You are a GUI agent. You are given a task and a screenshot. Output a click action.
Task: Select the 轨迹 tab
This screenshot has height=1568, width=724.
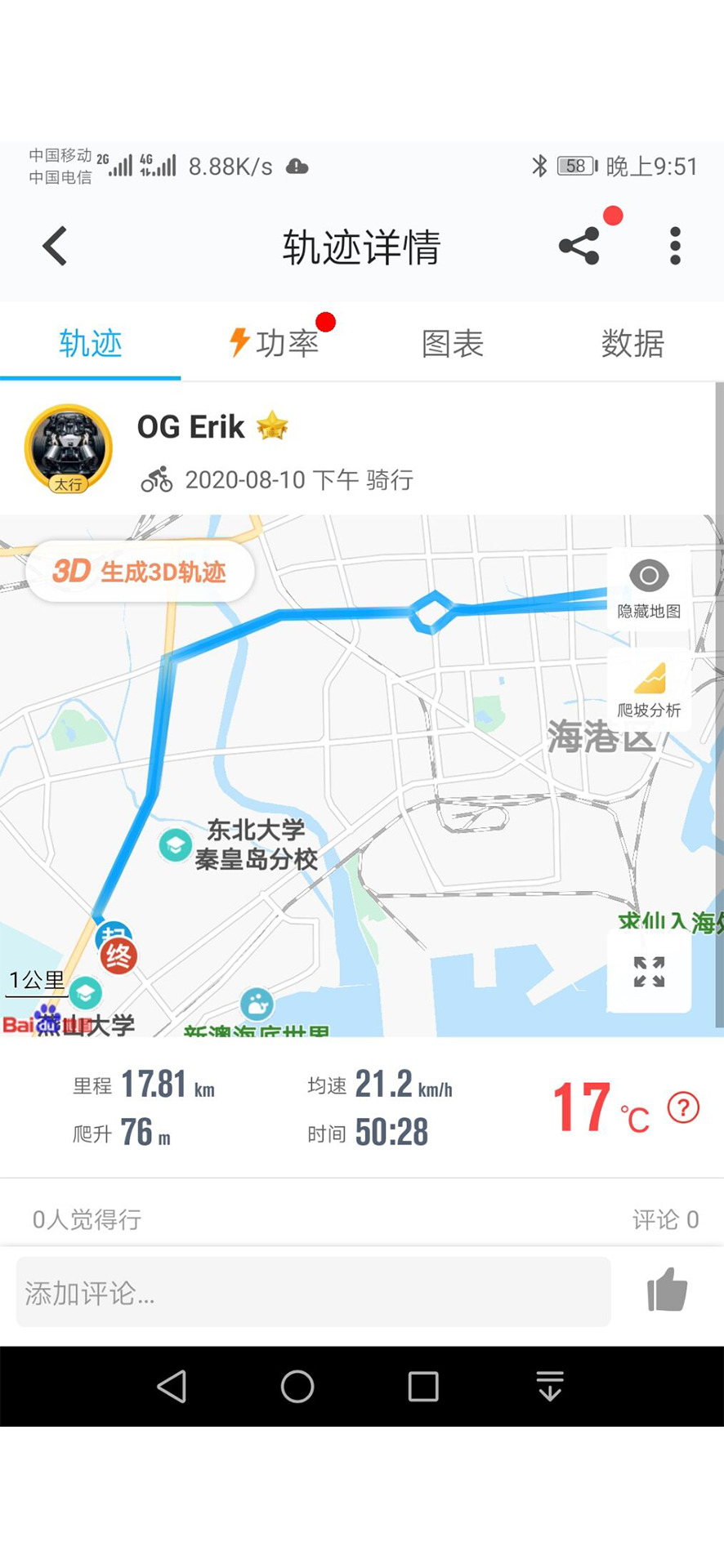[x=91, y=344]
